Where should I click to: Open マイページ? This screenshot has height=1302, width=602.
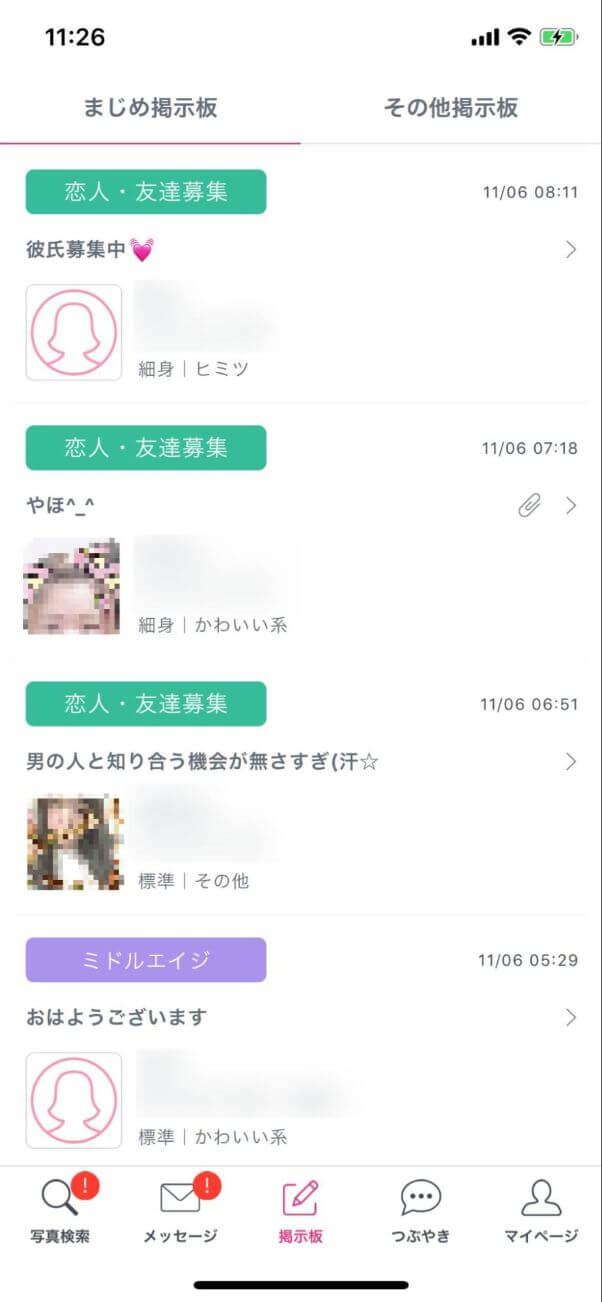point(541,1210)
